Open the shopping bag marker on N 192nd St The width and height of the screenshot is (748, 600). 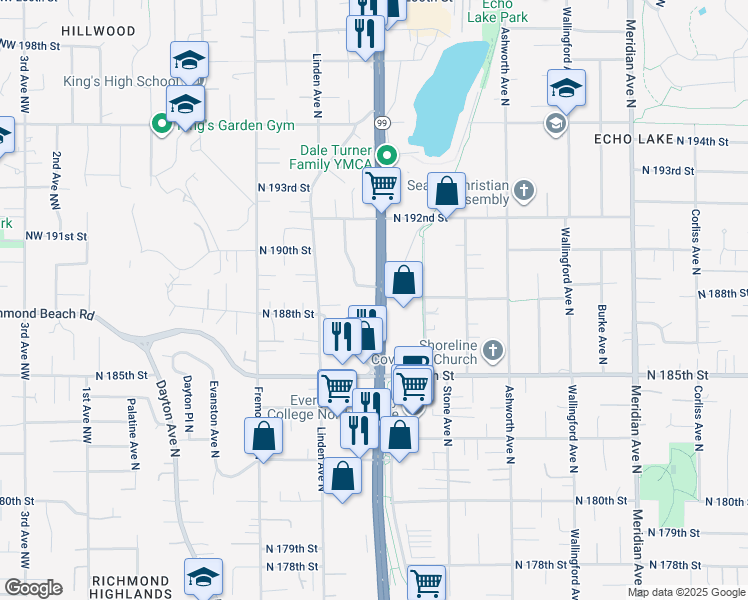point(447,190)
